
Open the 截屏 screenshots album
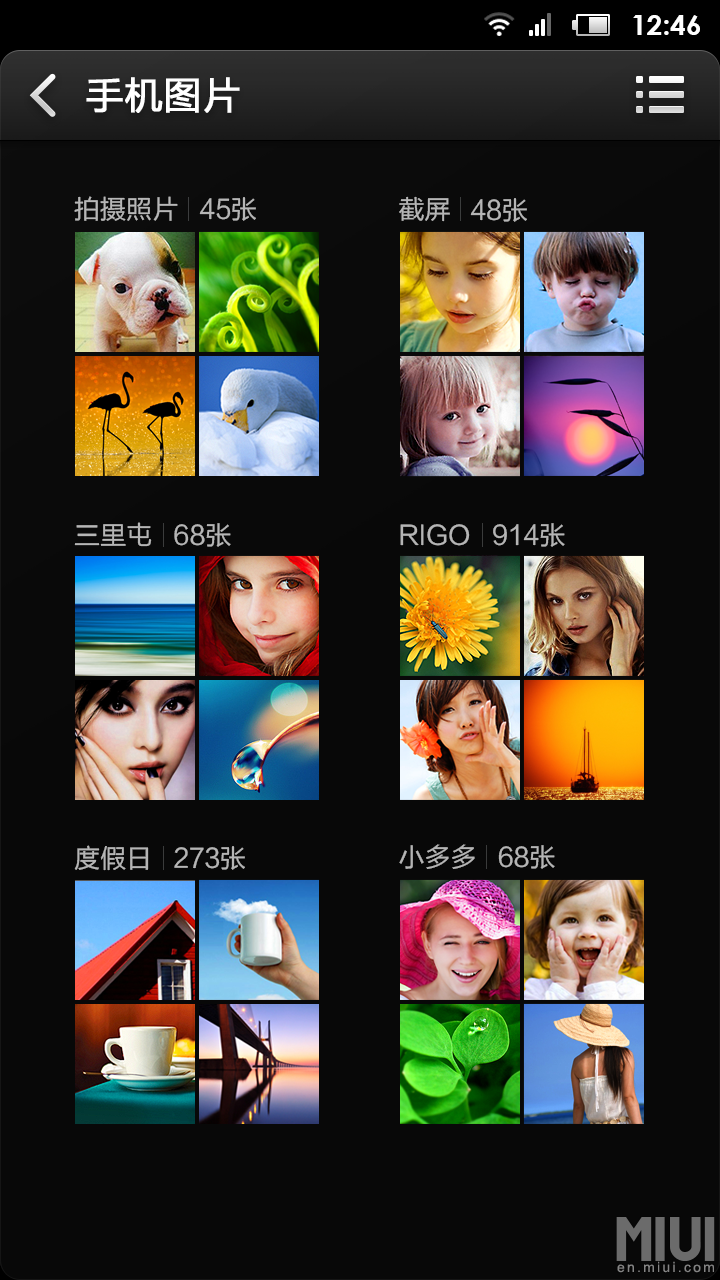coord(521,354)
